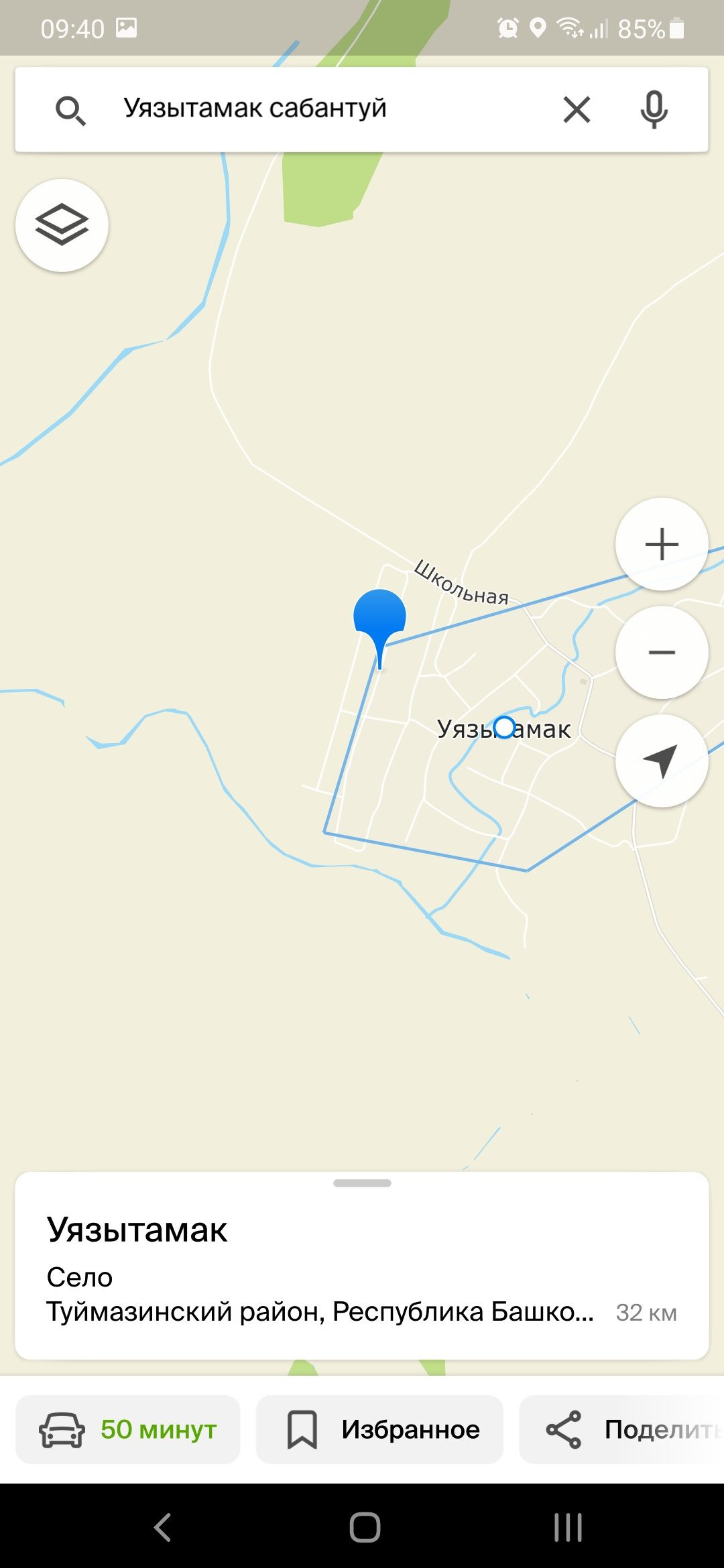
Task: Go back with system back button
Action: [163, 1528]
